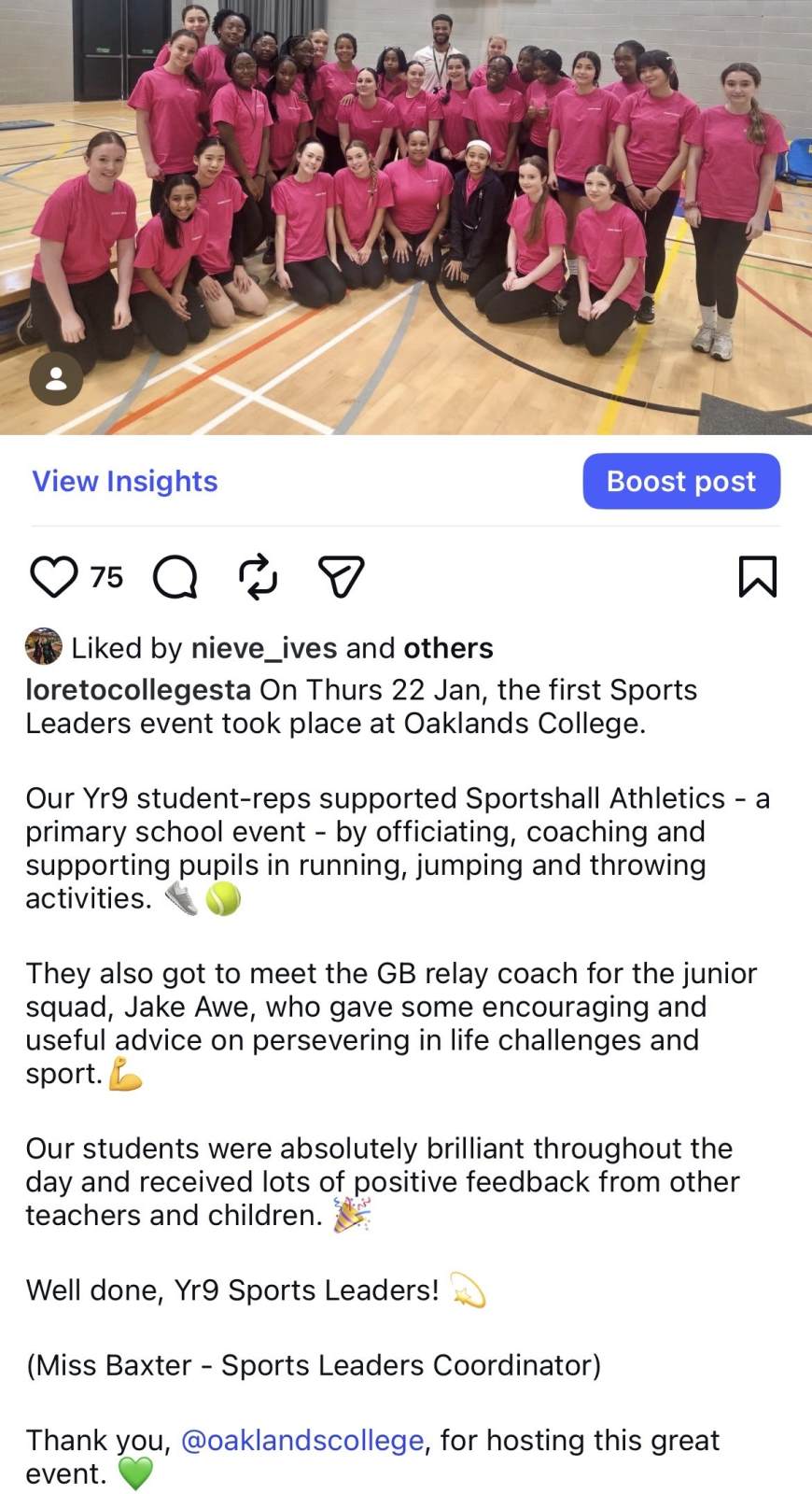
Task: Like the loretocollegesta post
Action: [54, 576]
